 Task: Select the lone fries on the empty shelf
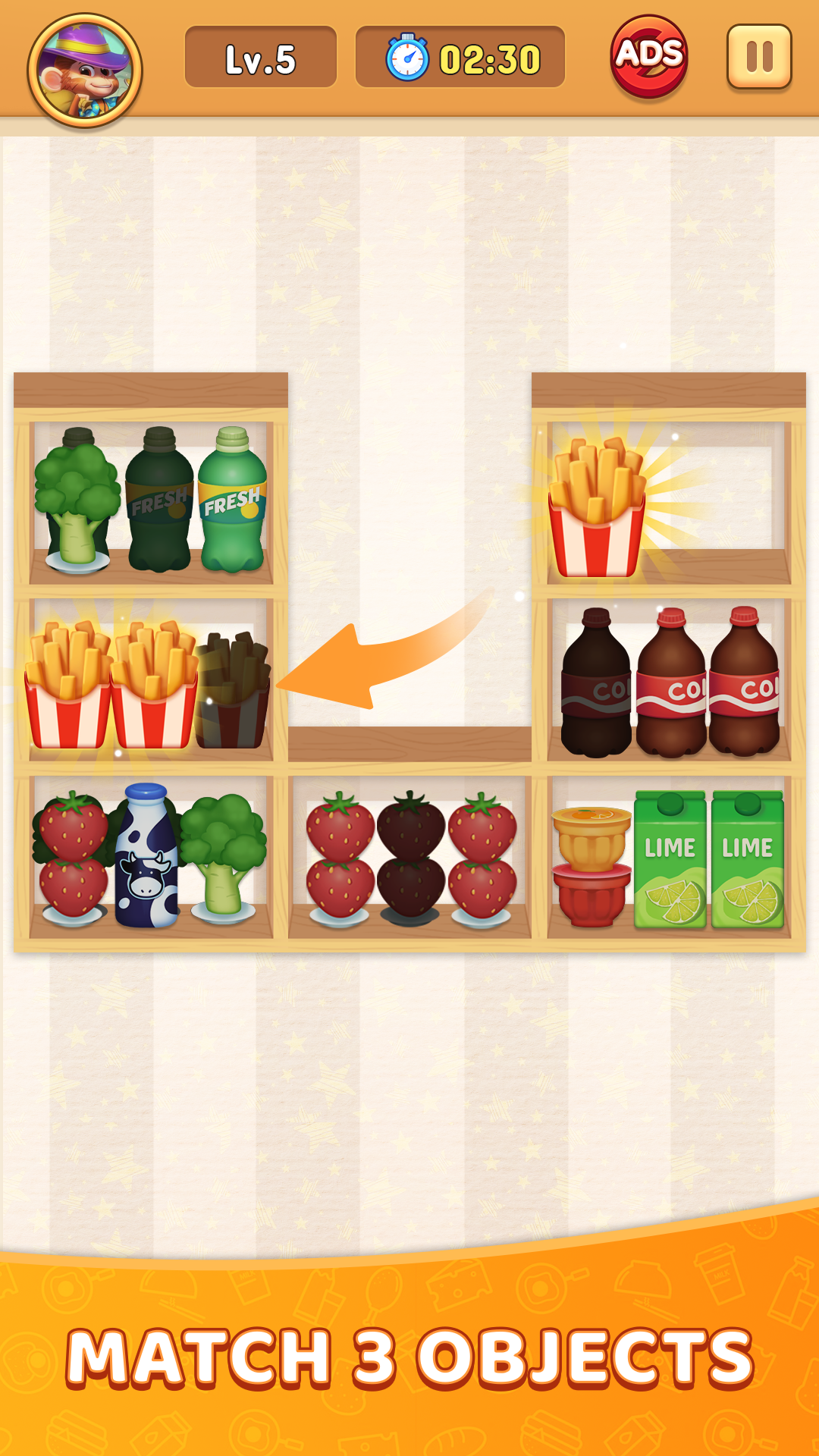[x=598, y=508]
